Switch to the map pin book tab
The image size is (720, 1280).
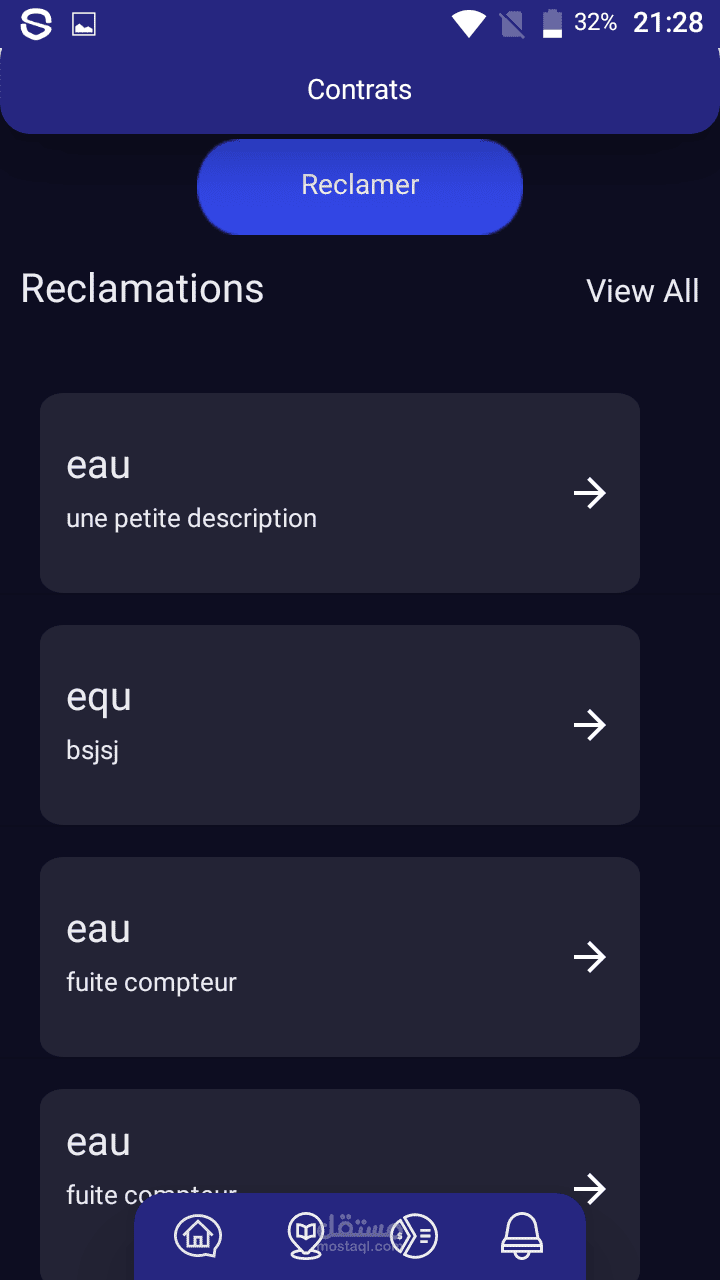pyautogui.click(x=305, y=1236)
